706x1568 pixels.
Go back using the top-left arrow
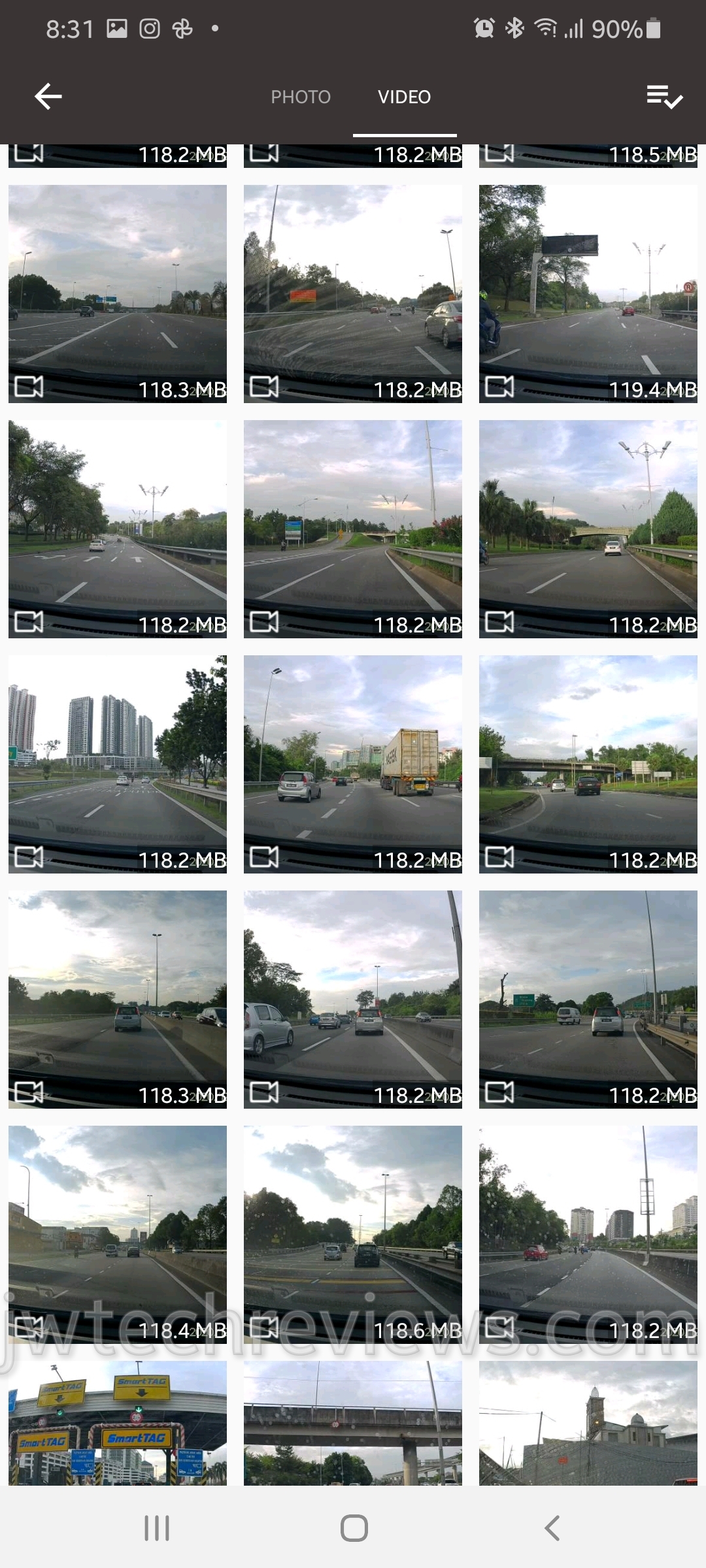[48, 97]
